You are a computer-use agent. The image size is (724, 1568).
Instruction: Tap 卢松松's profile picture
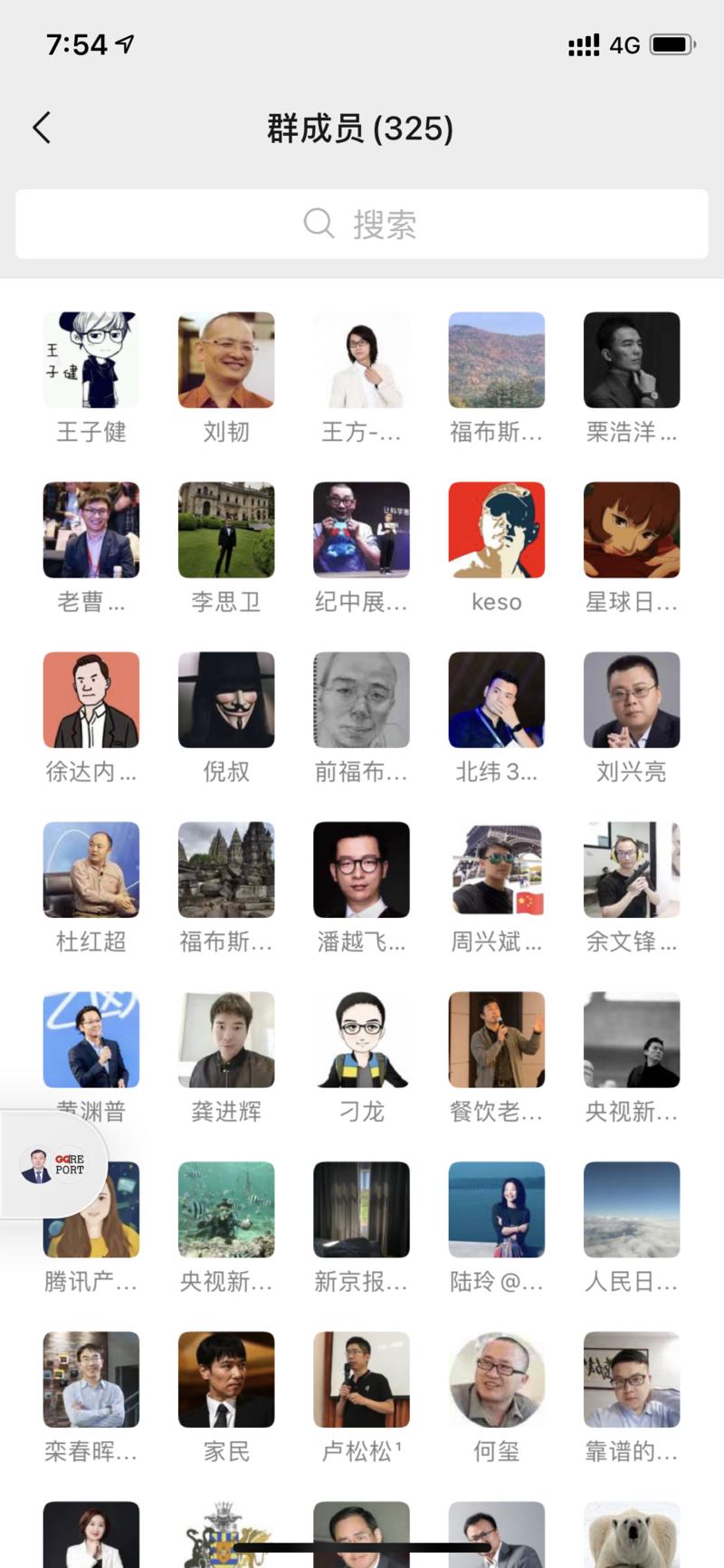click(361, 1380)
